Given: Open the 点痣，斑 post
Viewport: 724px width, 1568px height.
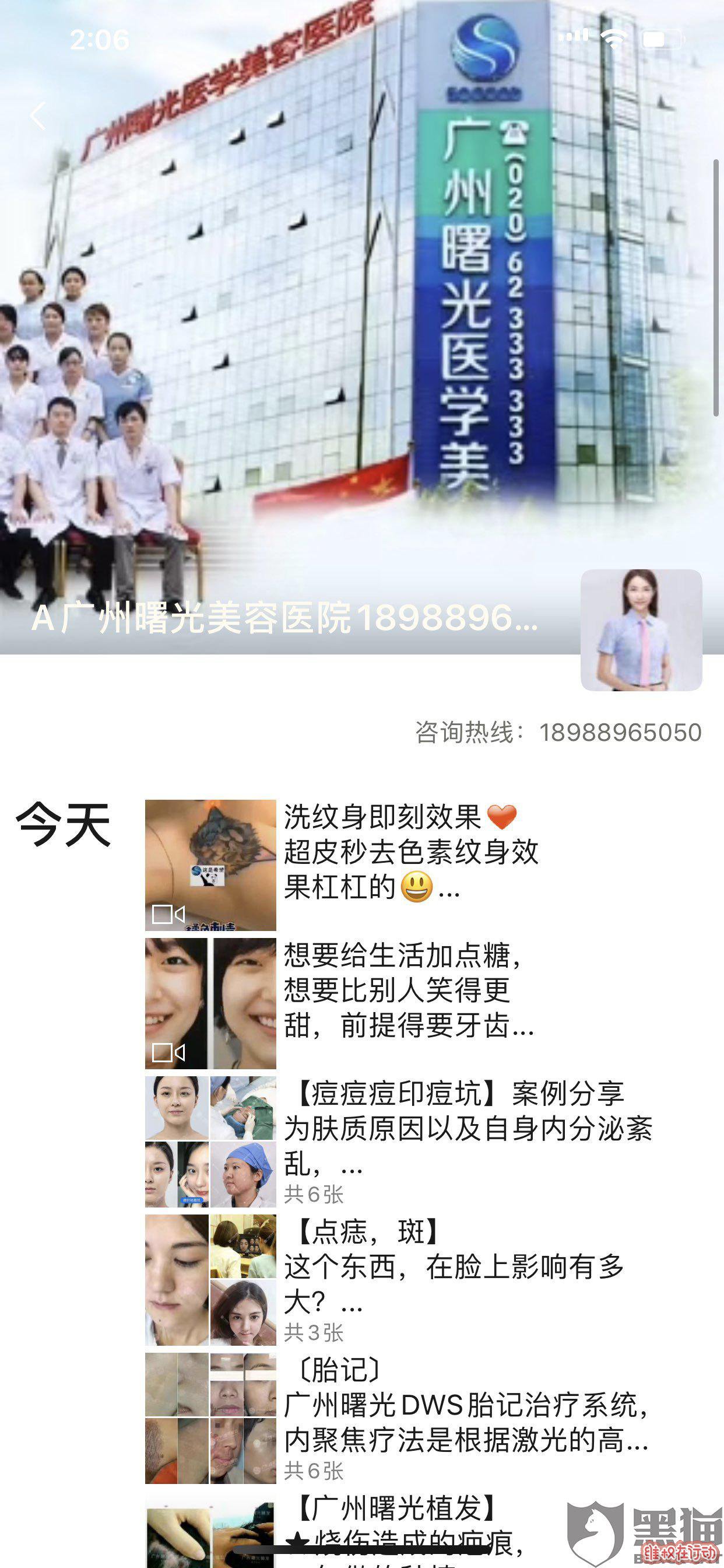Looking at the screenshot, I should click(x=454, y=1266).
